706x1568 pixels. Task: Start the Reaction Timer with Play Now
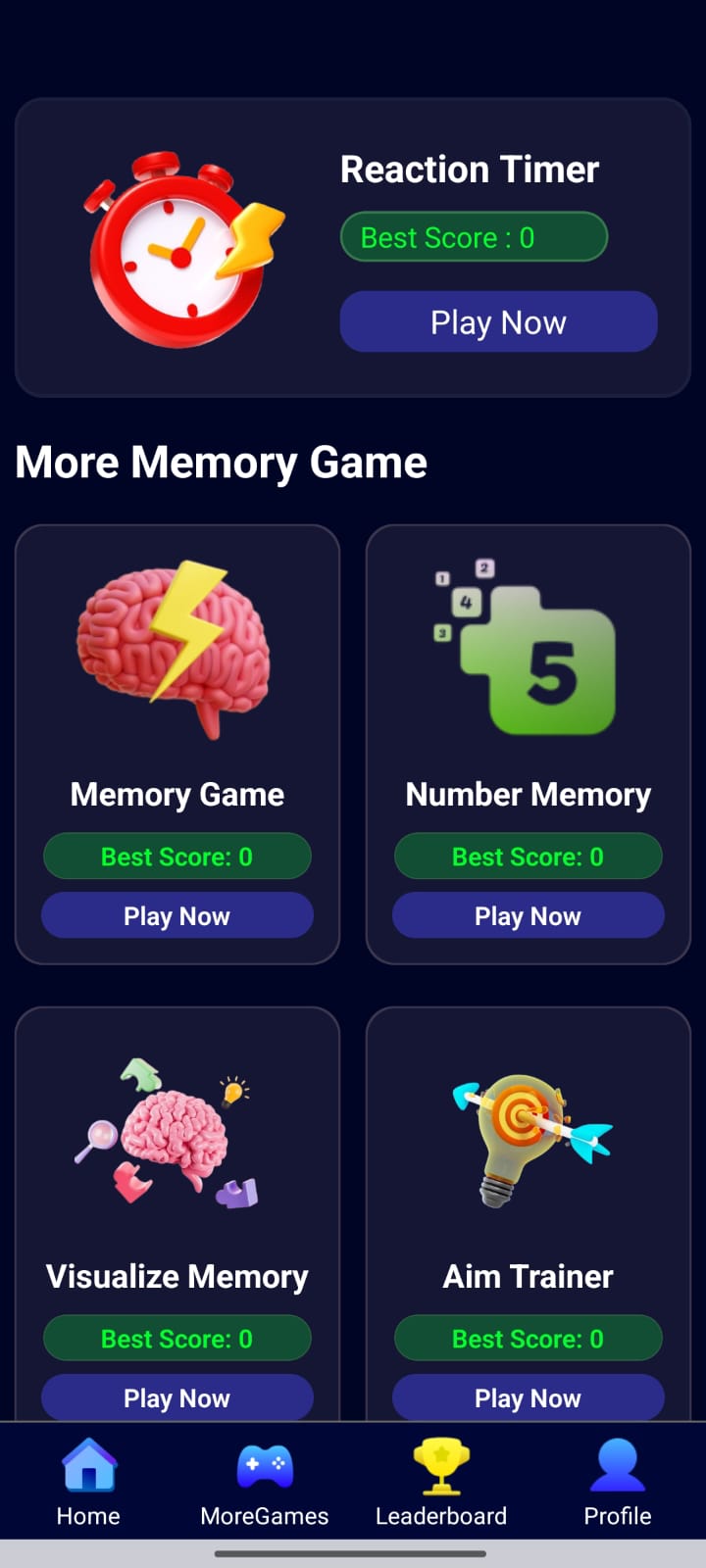click(498, 321)
